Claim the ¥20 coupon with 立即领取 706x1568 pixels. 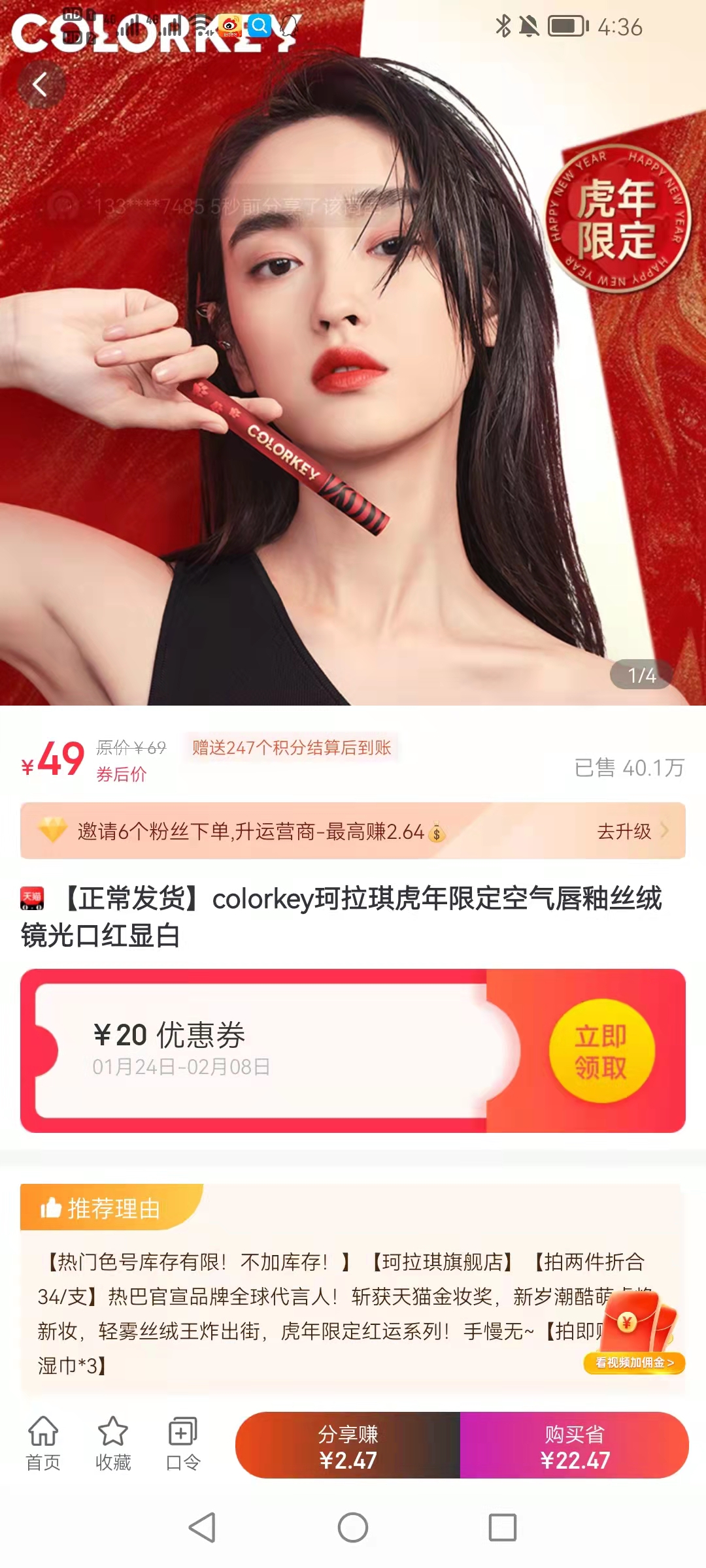tap(601, 1051)
